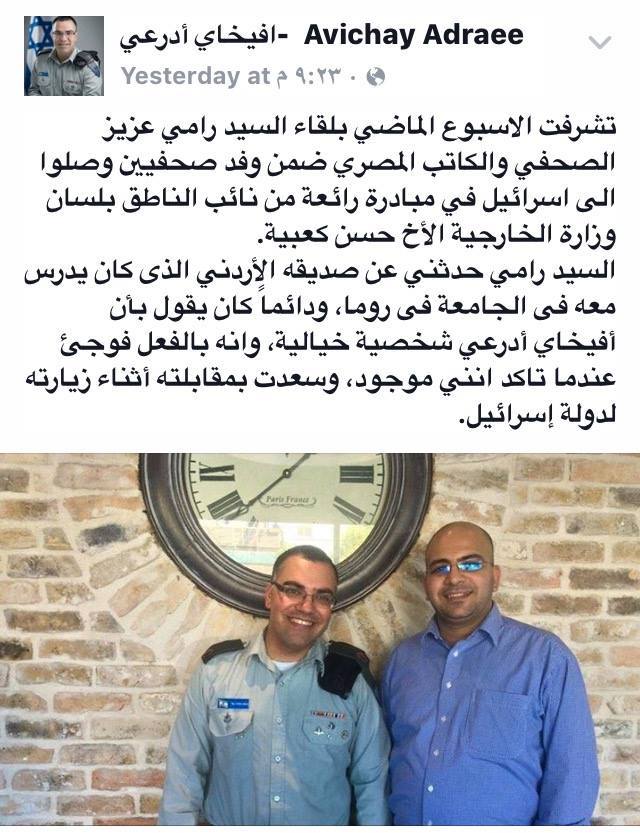View the attached photo full screen

pyautogui.click(x=320, y=640)
